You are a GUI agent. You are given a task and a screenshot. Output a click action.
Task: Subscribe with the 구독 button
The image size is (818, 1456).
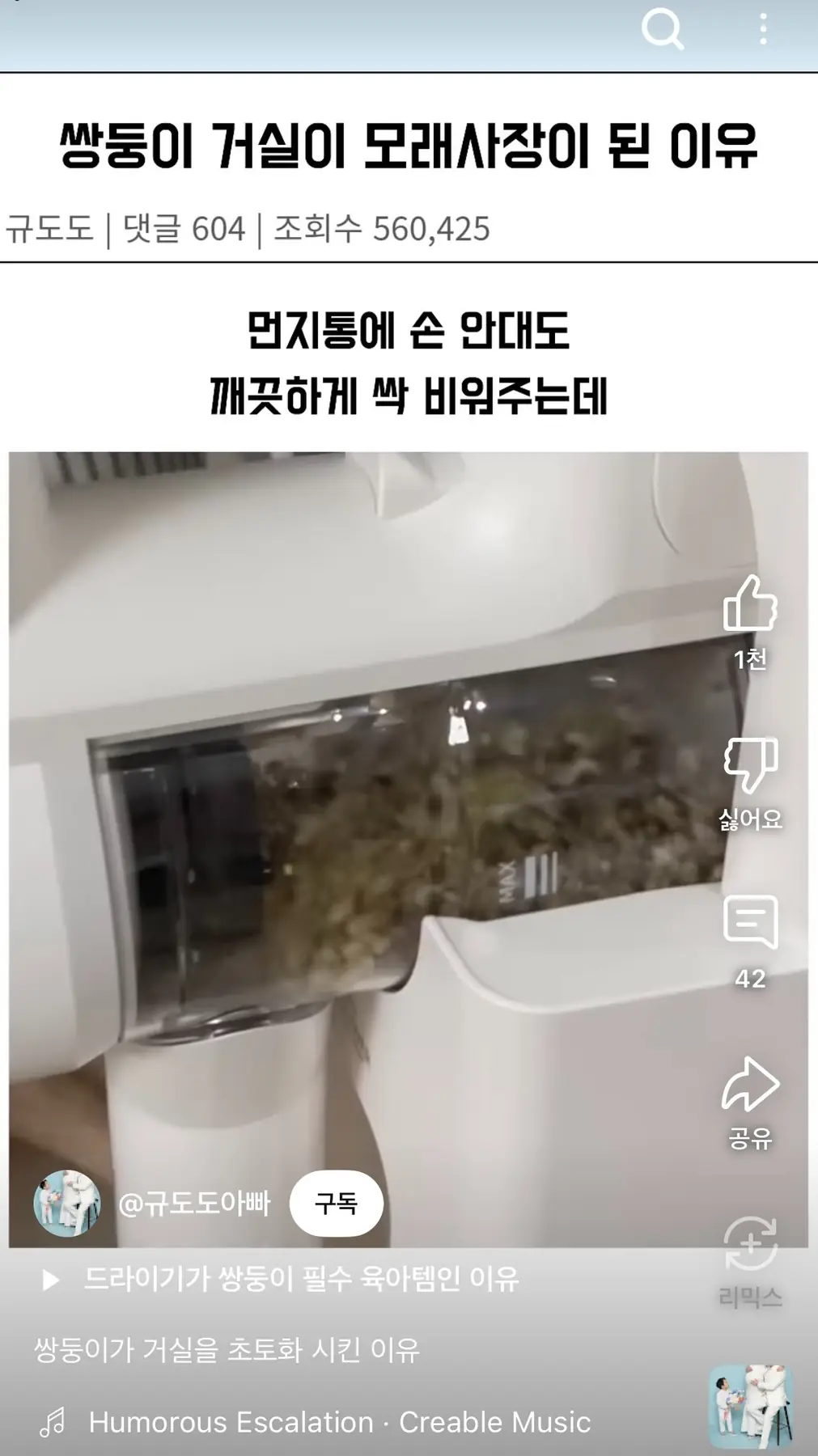336,1204
